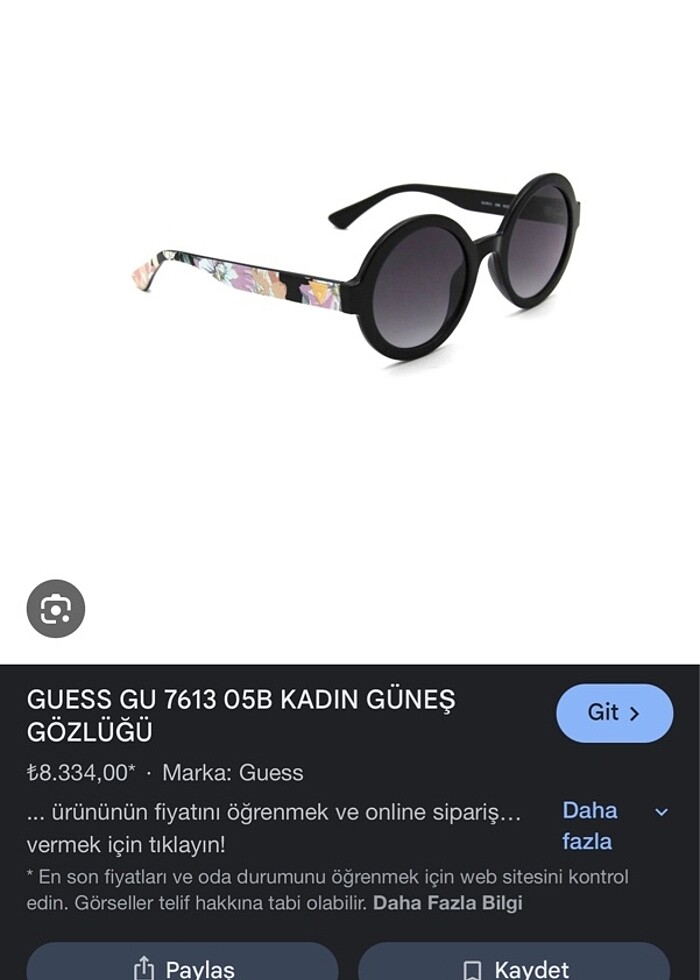
Task: Search this image with Google Lens
Action: coord(56,609)
